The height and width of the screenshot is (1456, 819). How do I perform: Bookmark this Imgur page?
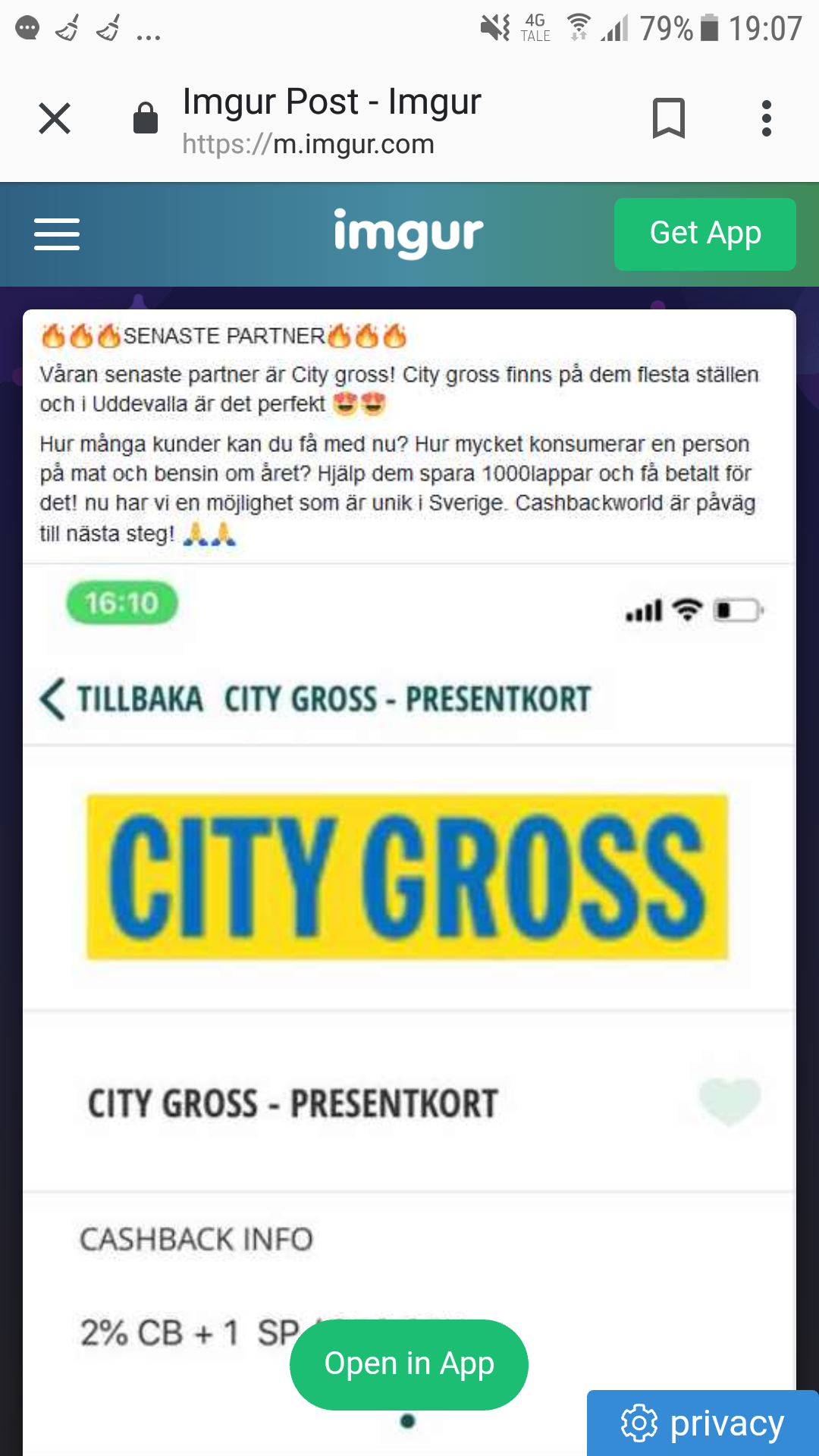tap(668, 118)
